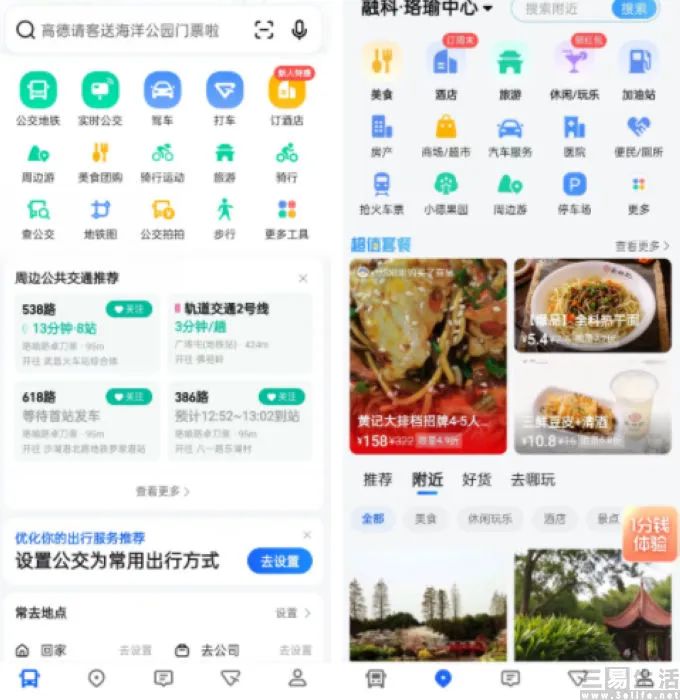The width and height of the screenshot is (680, 700).
Task: Open the scan code icon in search bar
Action: pos(263,30)
